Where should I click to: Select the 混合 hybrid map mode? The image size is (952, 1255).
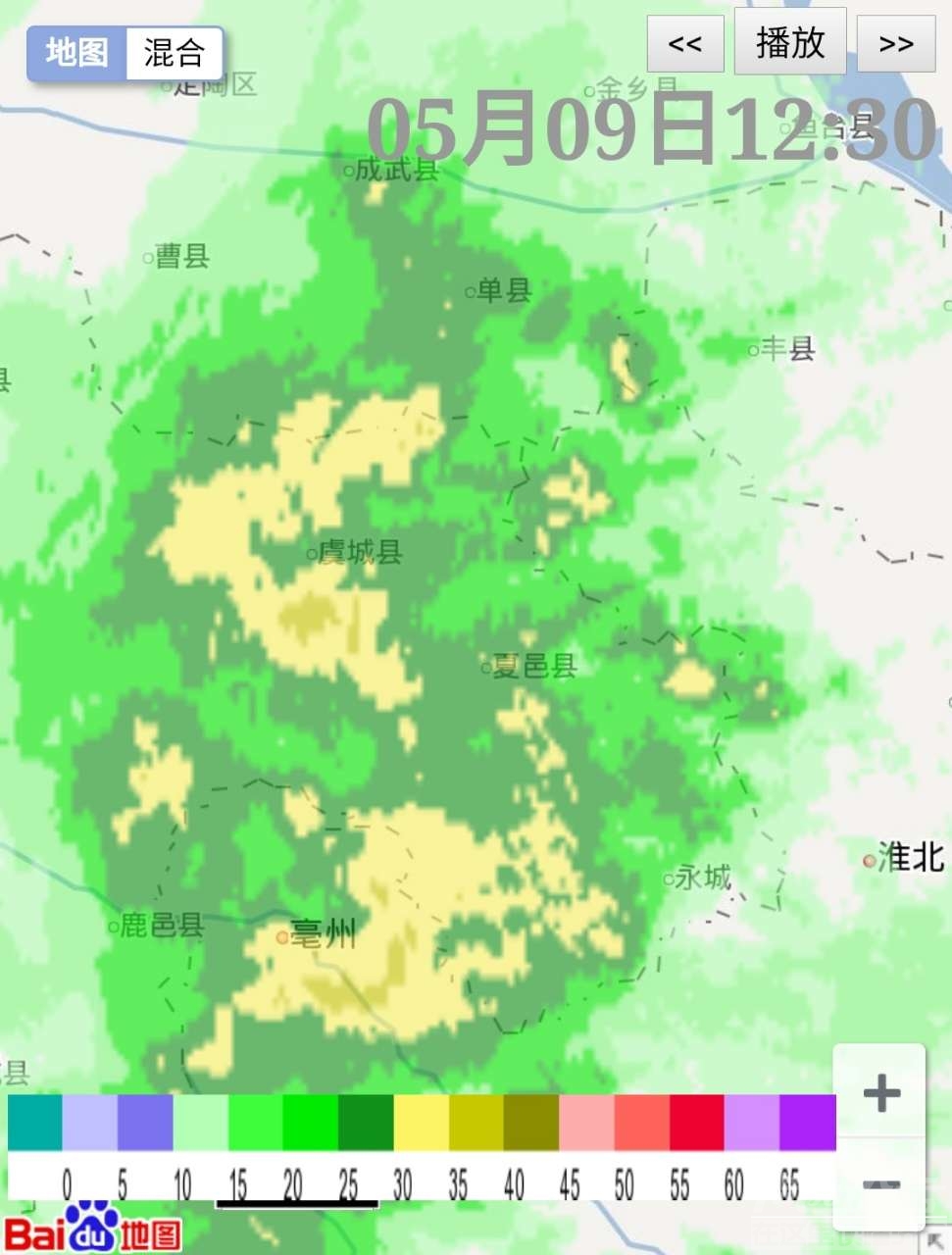[x=174, y=53]
